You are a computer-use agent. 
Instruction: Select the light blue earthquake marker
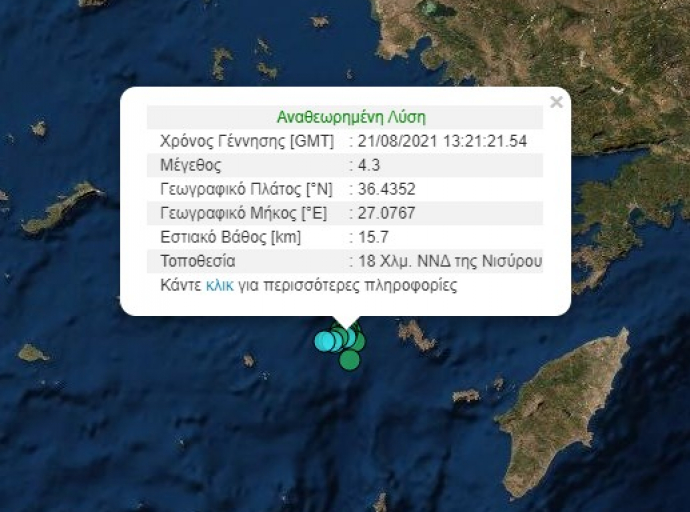(324, 342)
